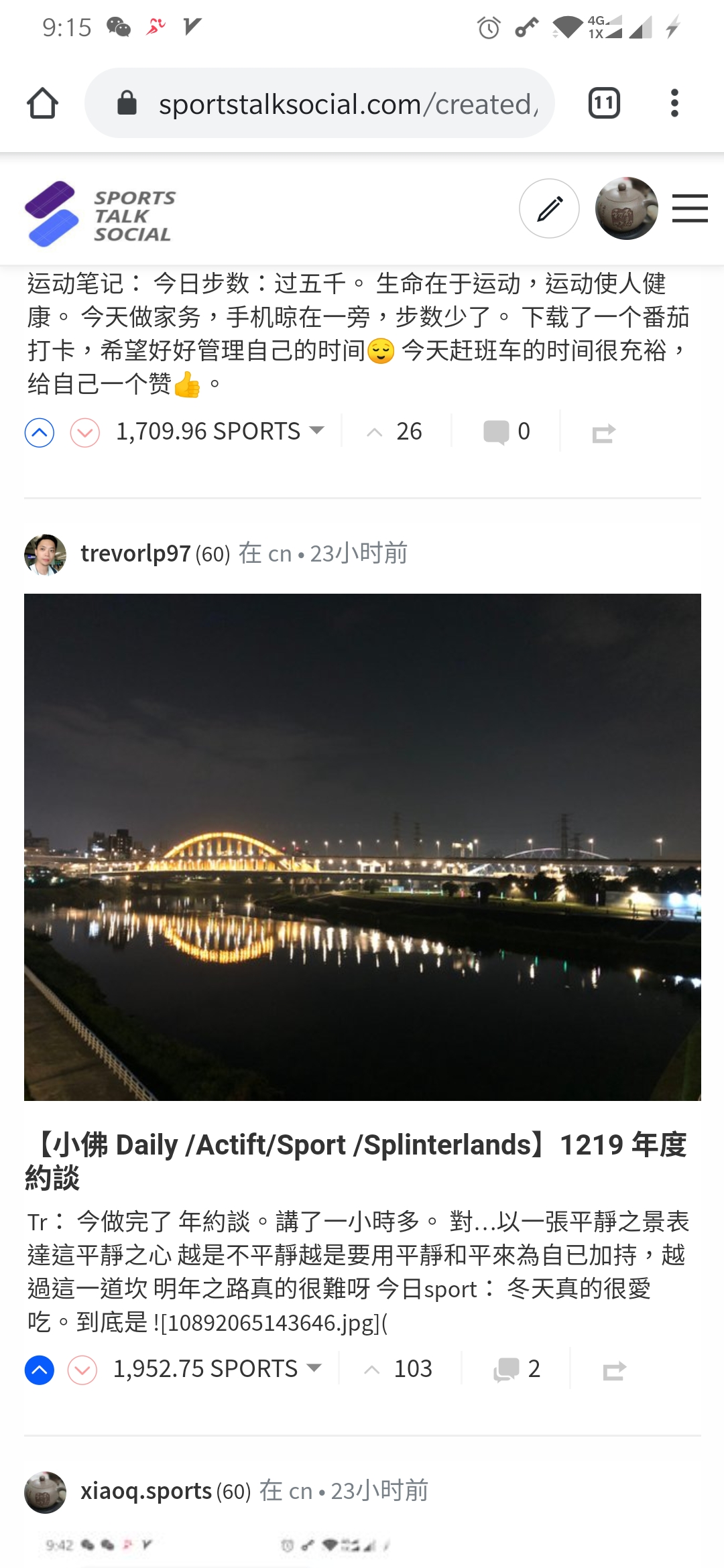This screenshot has width=724, height=1568.
Task: Downvote trevorlp97's post worth 1,952.75 SPORTS
Action: point(82,1370)
